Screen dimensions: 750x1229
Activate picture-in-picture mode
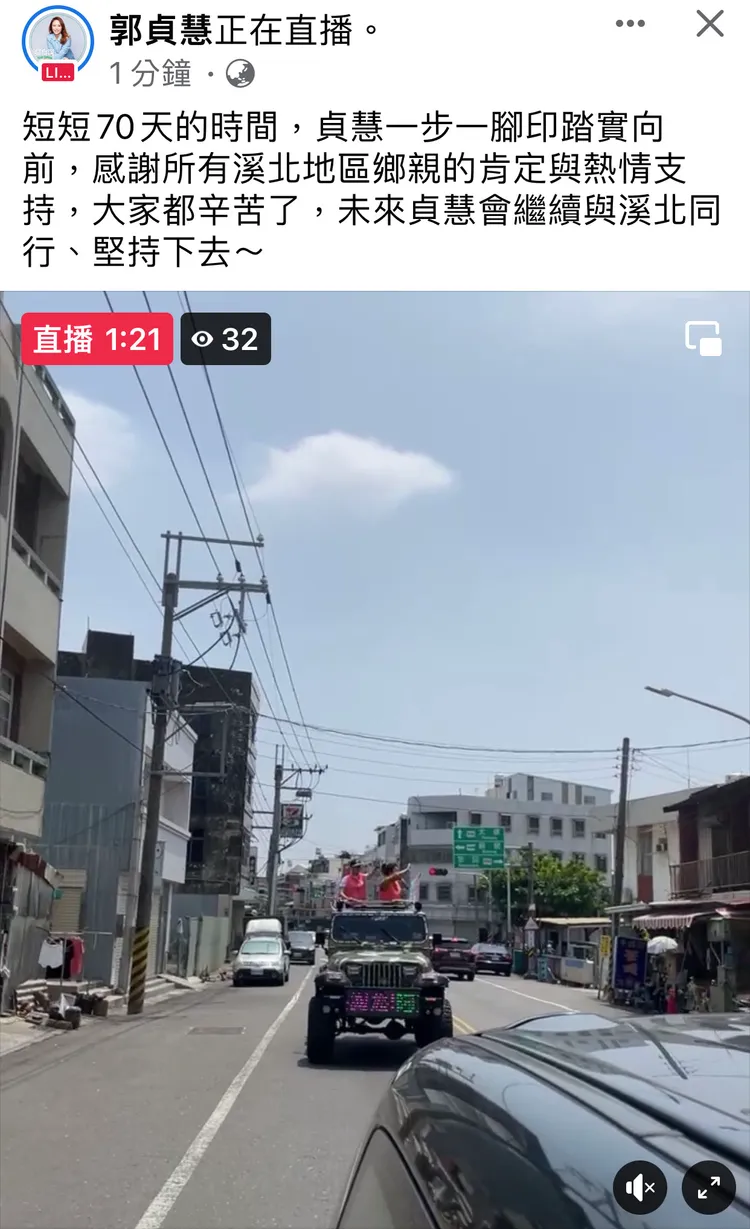[706, 339]
